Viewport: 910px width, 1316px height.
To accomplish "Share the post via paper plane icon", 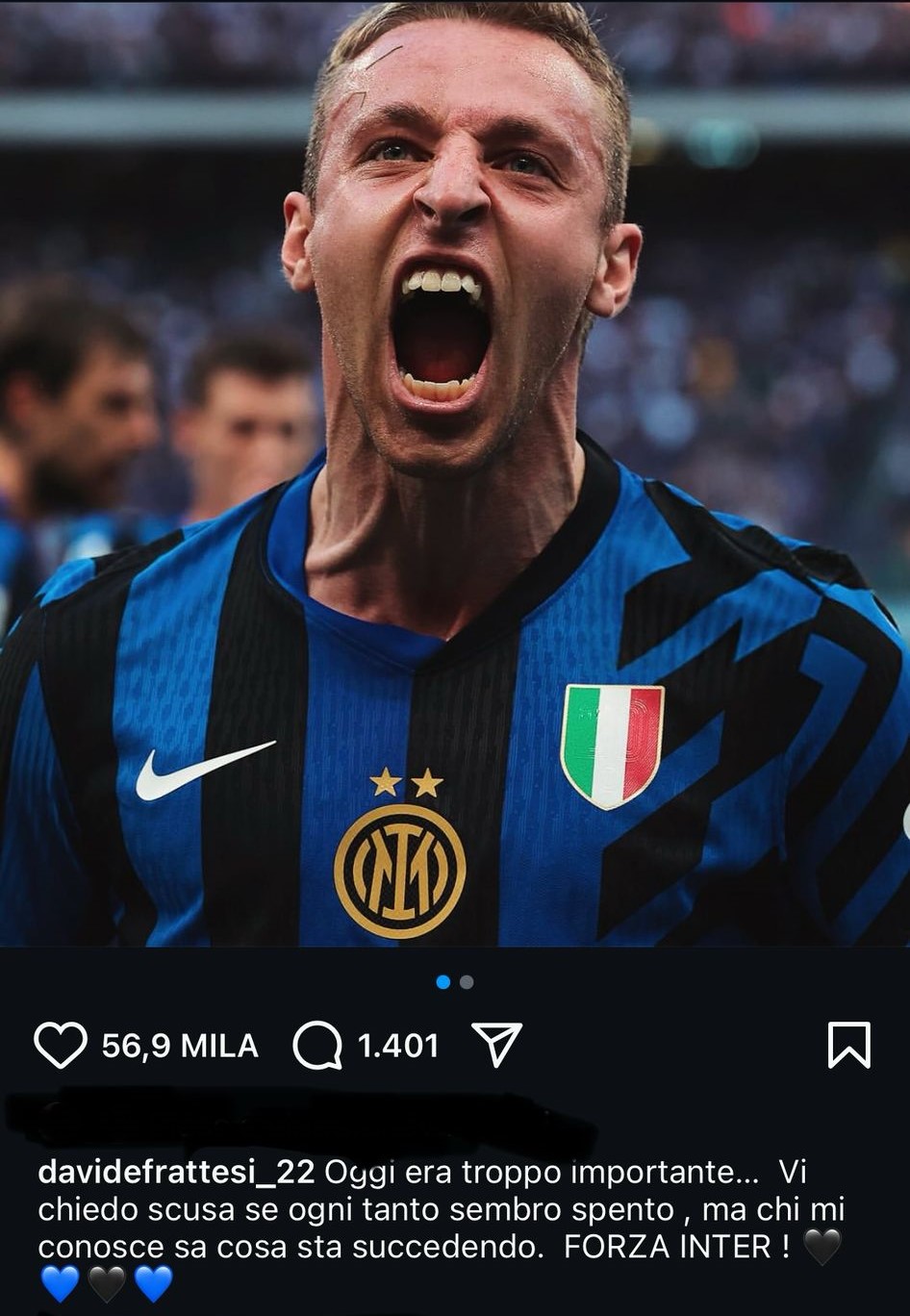I will tap(496, 1044).
